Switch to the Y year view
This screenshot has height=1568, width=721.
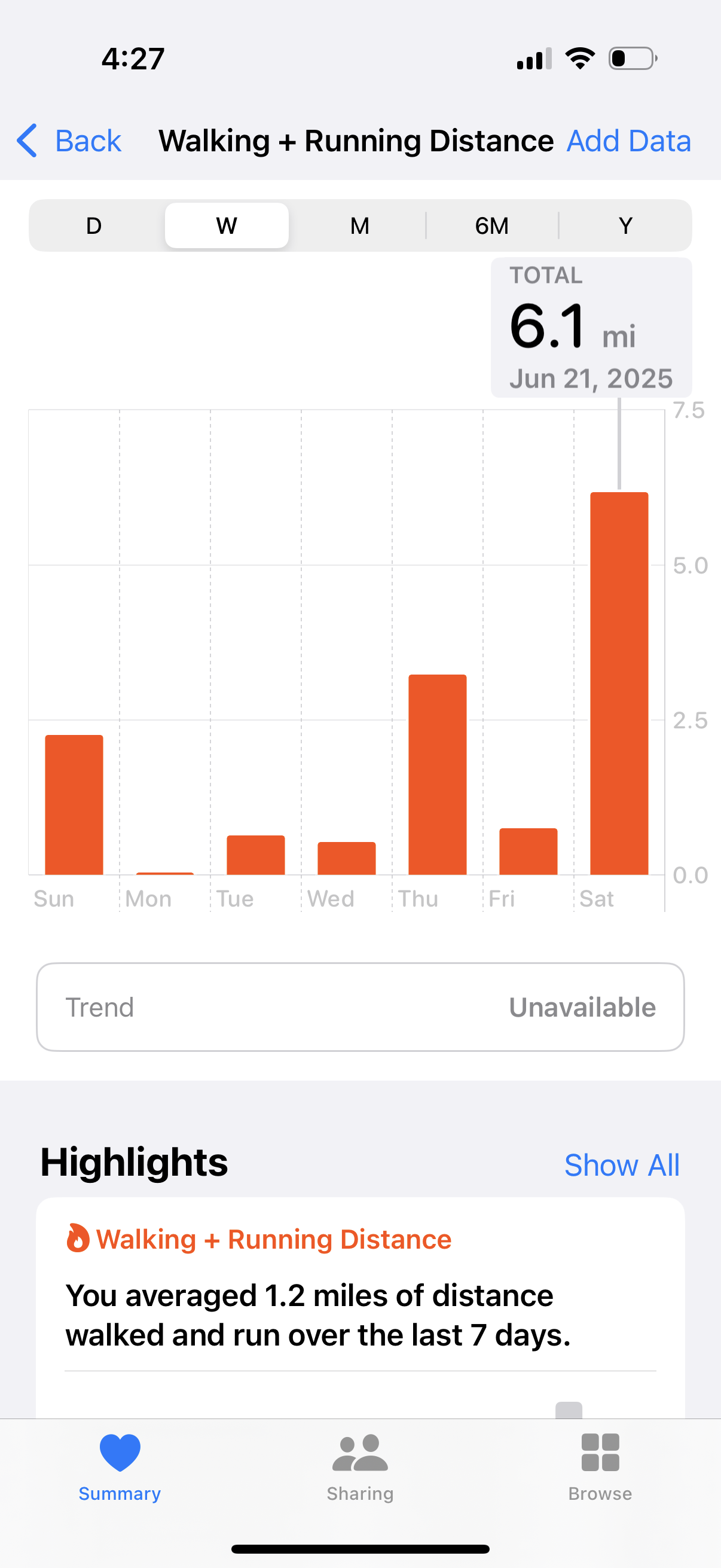625,225
